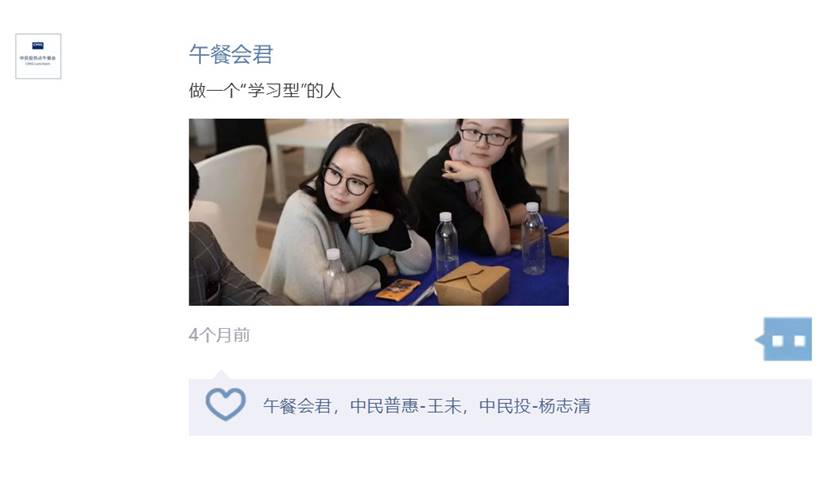Open liker 中民投-杨志清's profile
The image size is (831, 477).
coord(534,406)
